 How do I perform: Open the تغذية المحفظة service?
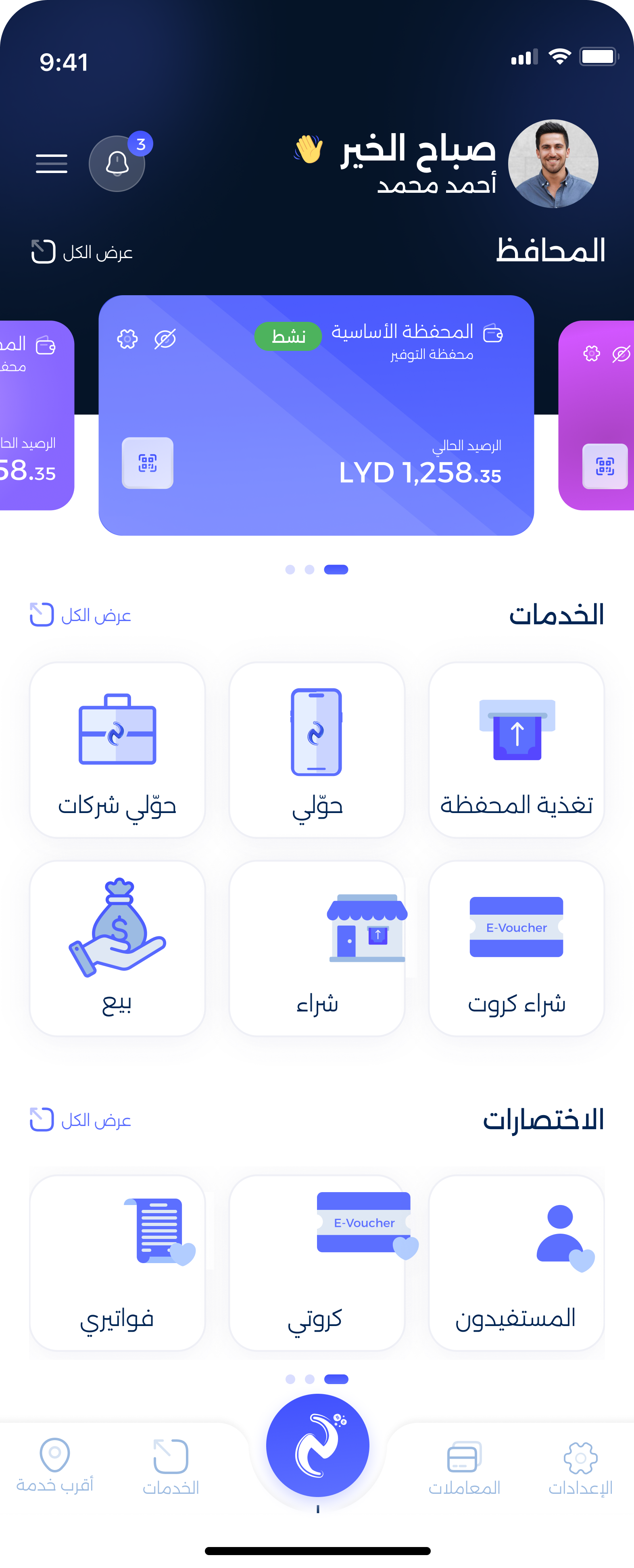(516, 750)
